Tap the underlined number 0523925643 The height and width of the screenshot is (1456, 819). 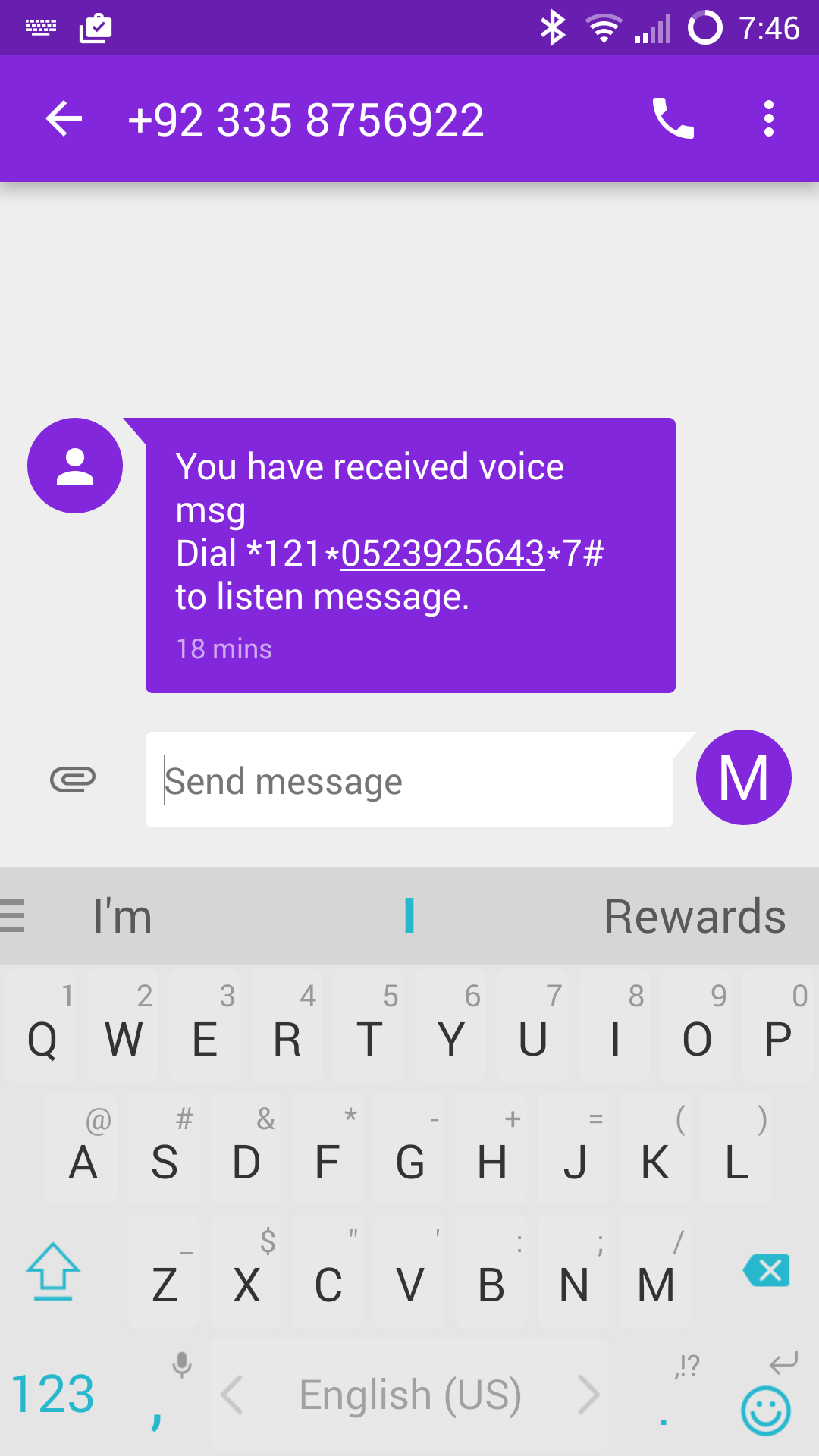point(442,554)
